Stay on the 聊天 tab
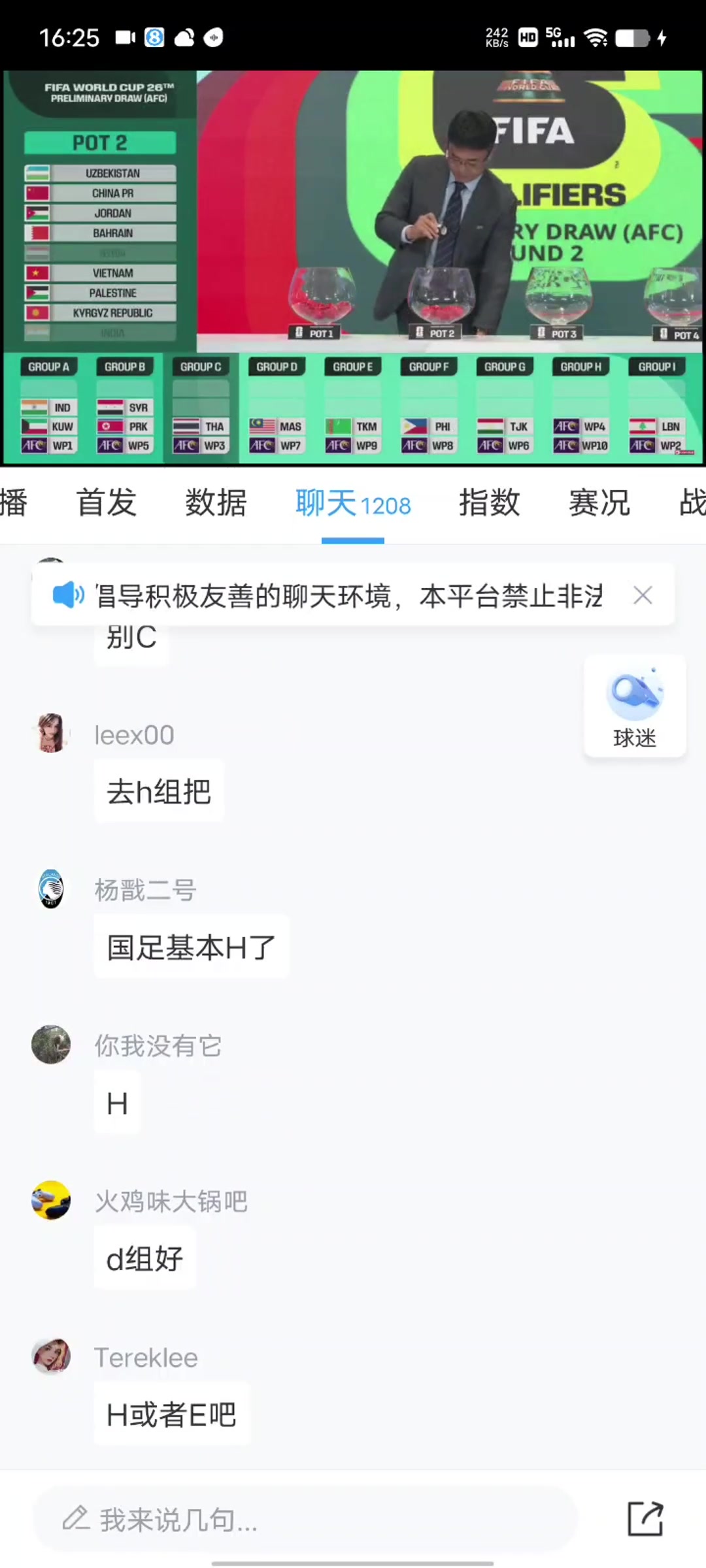 coord(353,504)
